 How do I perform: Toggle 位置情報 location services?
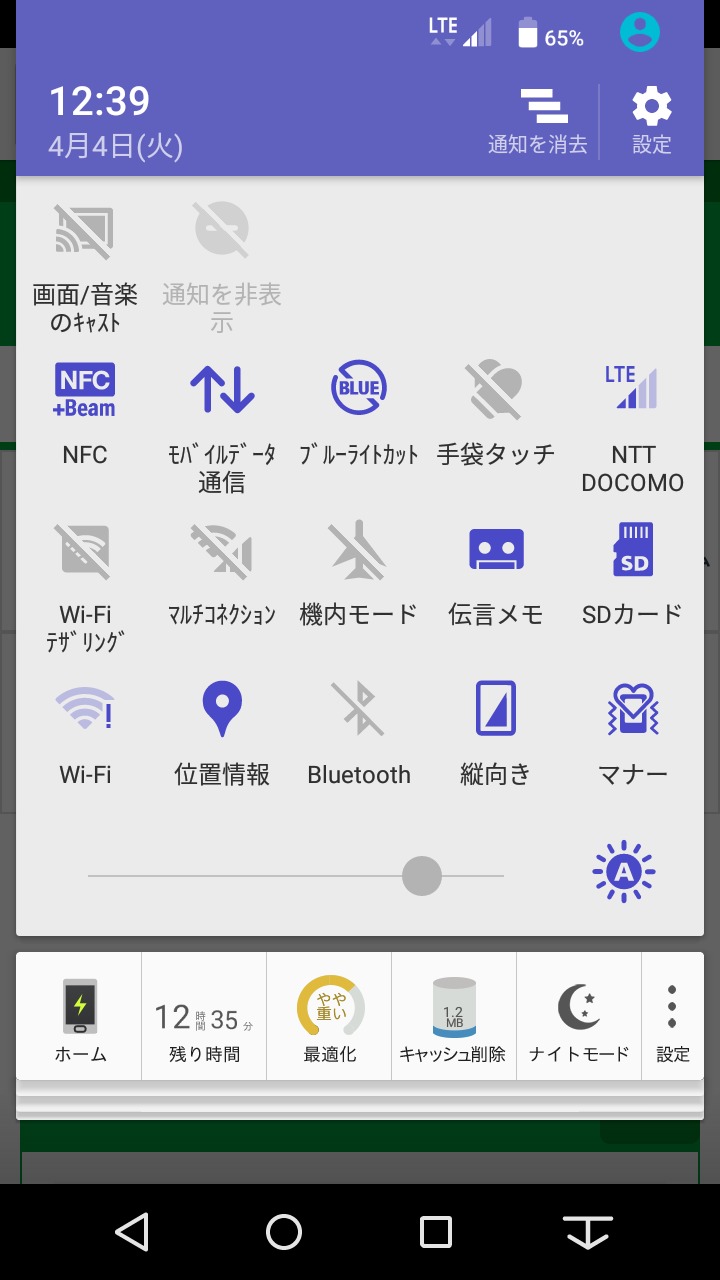[222, 733]
